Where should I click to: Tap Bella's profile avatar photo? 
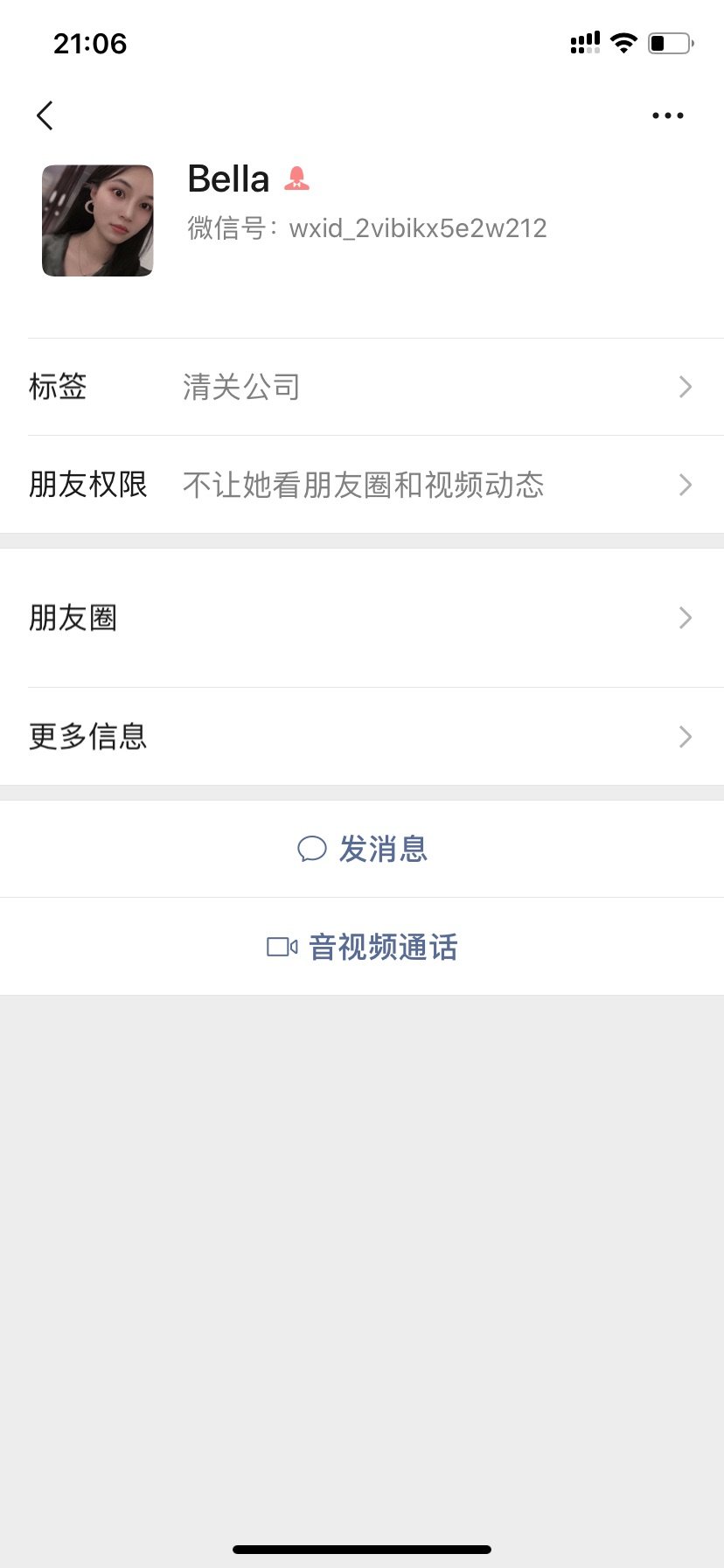pos(97,220)
